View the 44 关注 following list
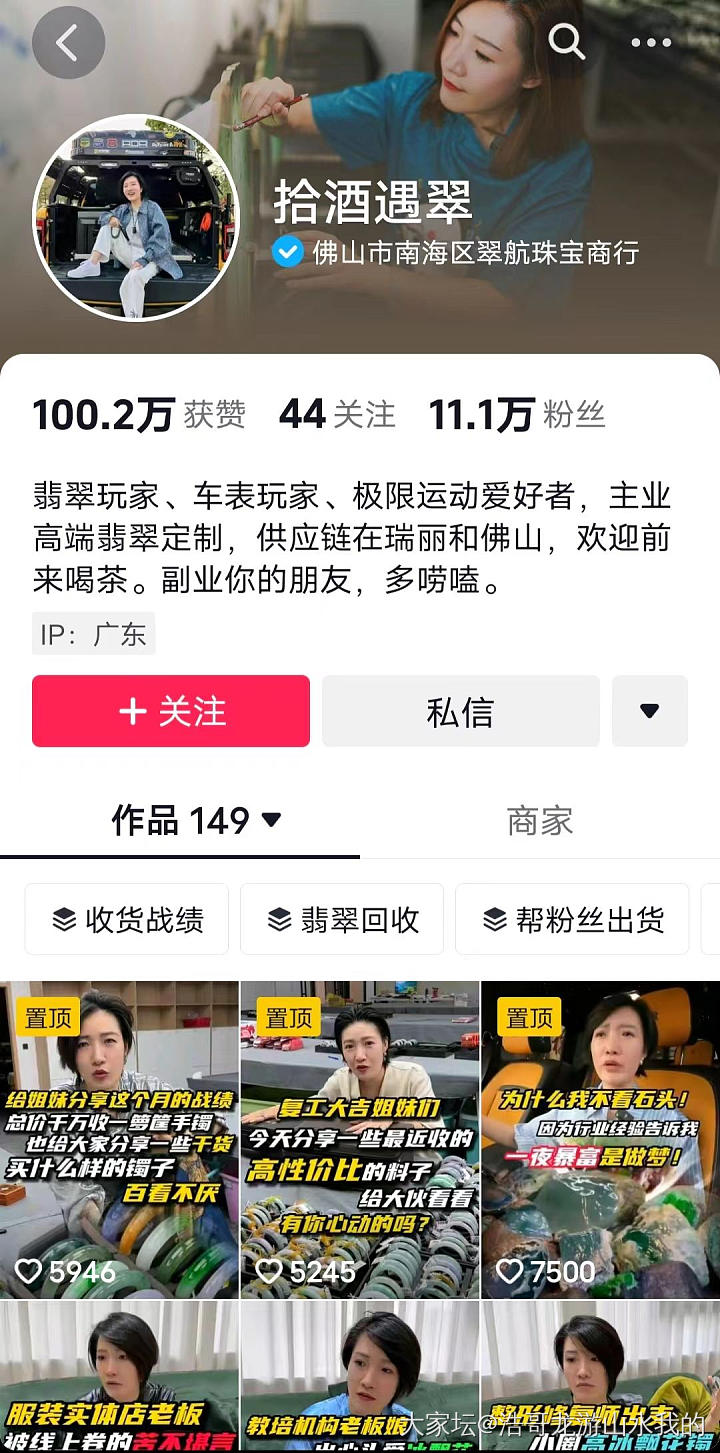720x1453 pixels. [337, 414]
